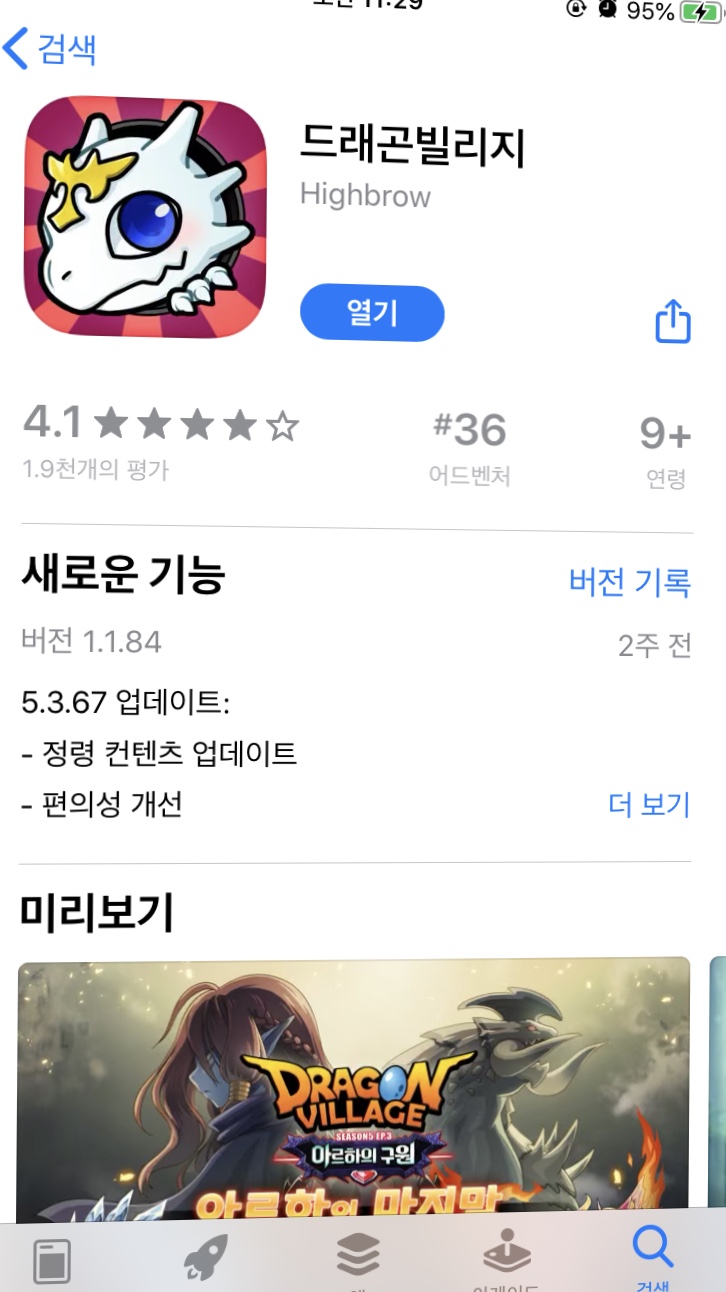
Task: Go back to 검색 results
Action: pos(50,48)
